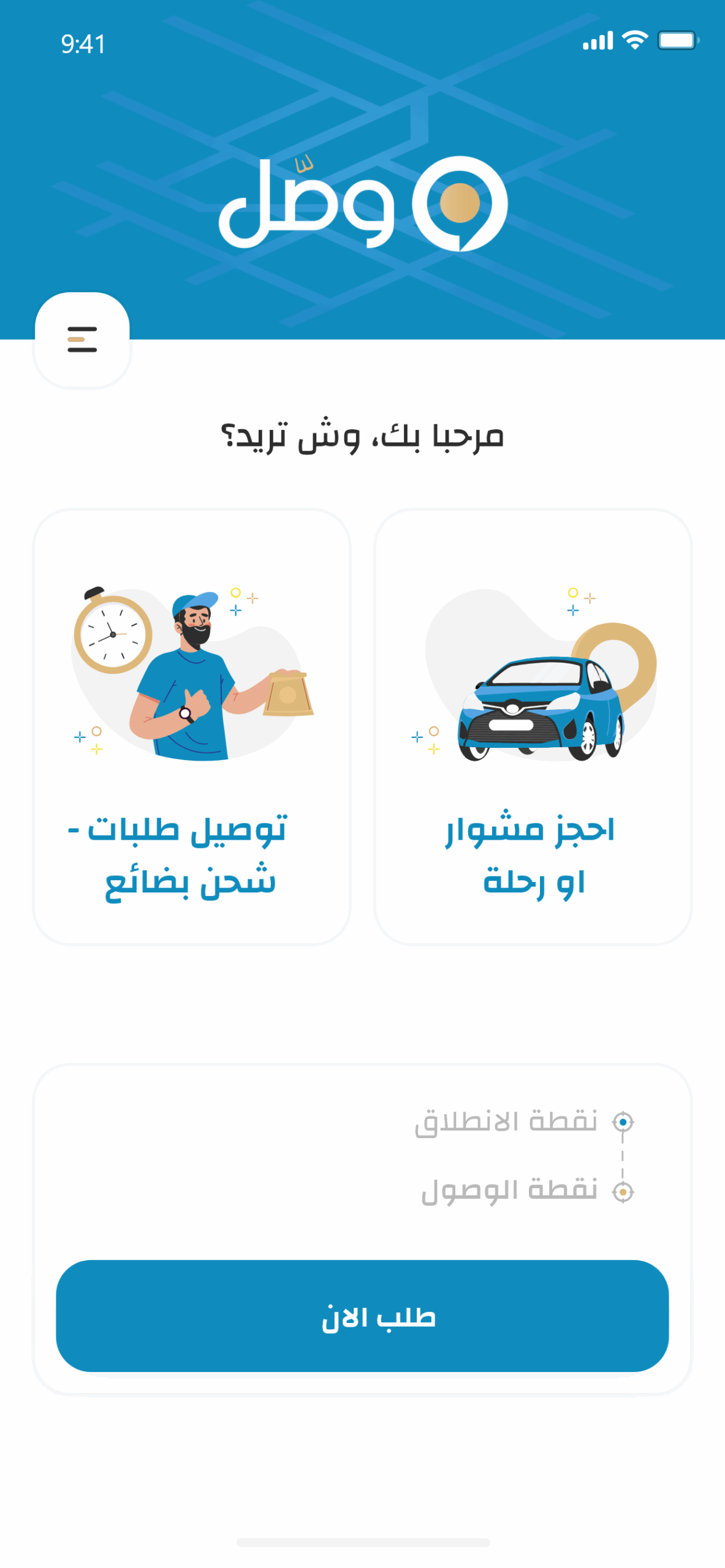The image size is (725, 1568).
Task: Enter destination in 'نقطة الوصول' field
Action: (x=509, y=1190)
